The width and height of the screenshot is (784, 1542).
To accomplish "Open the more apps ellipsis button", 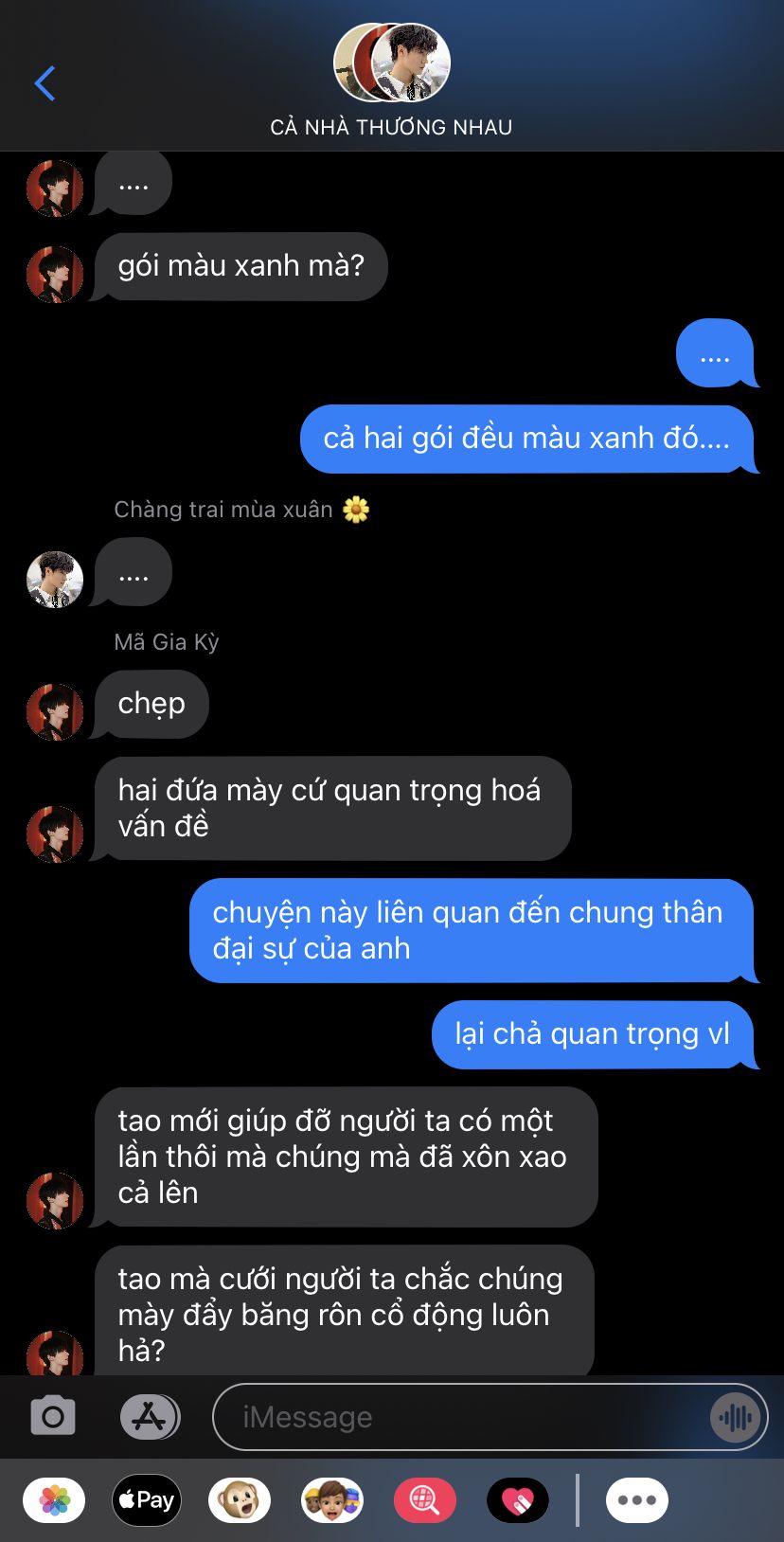I will 636,1500.
